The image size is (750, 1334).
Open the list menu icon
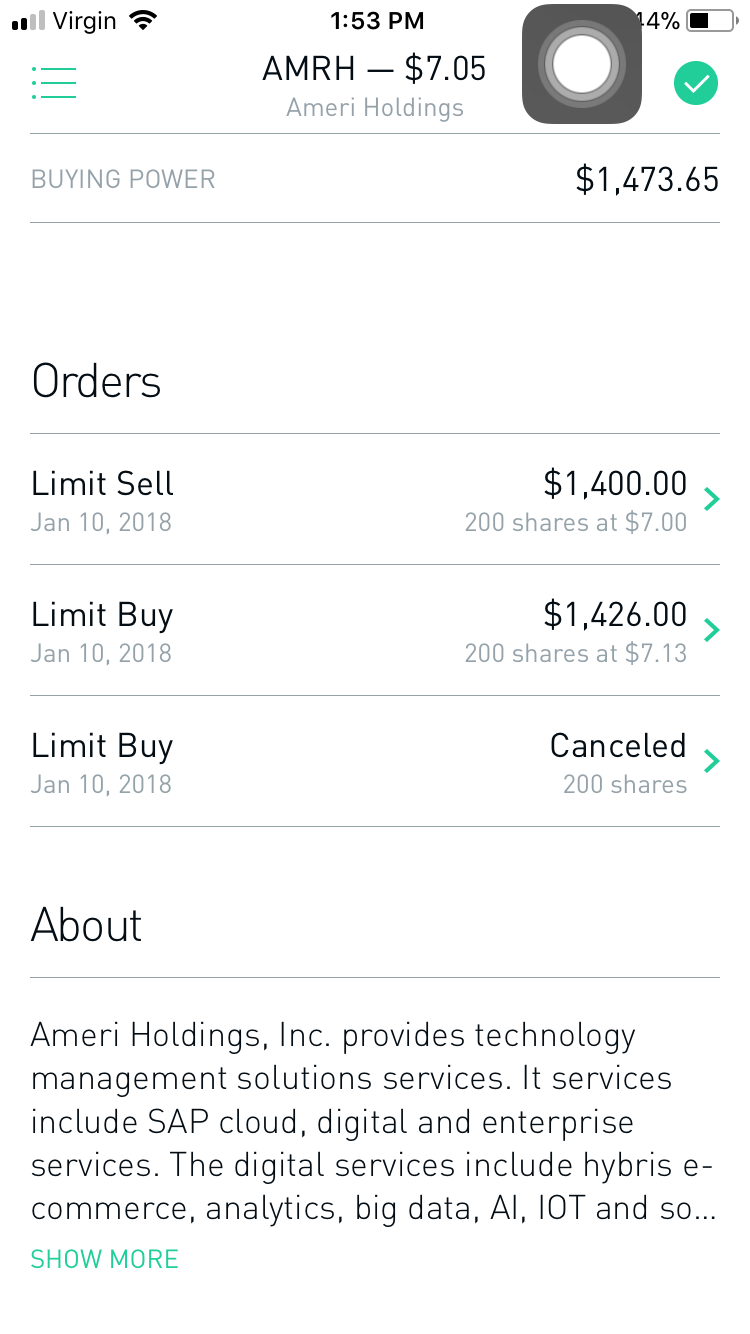click(x=54, y=83)
